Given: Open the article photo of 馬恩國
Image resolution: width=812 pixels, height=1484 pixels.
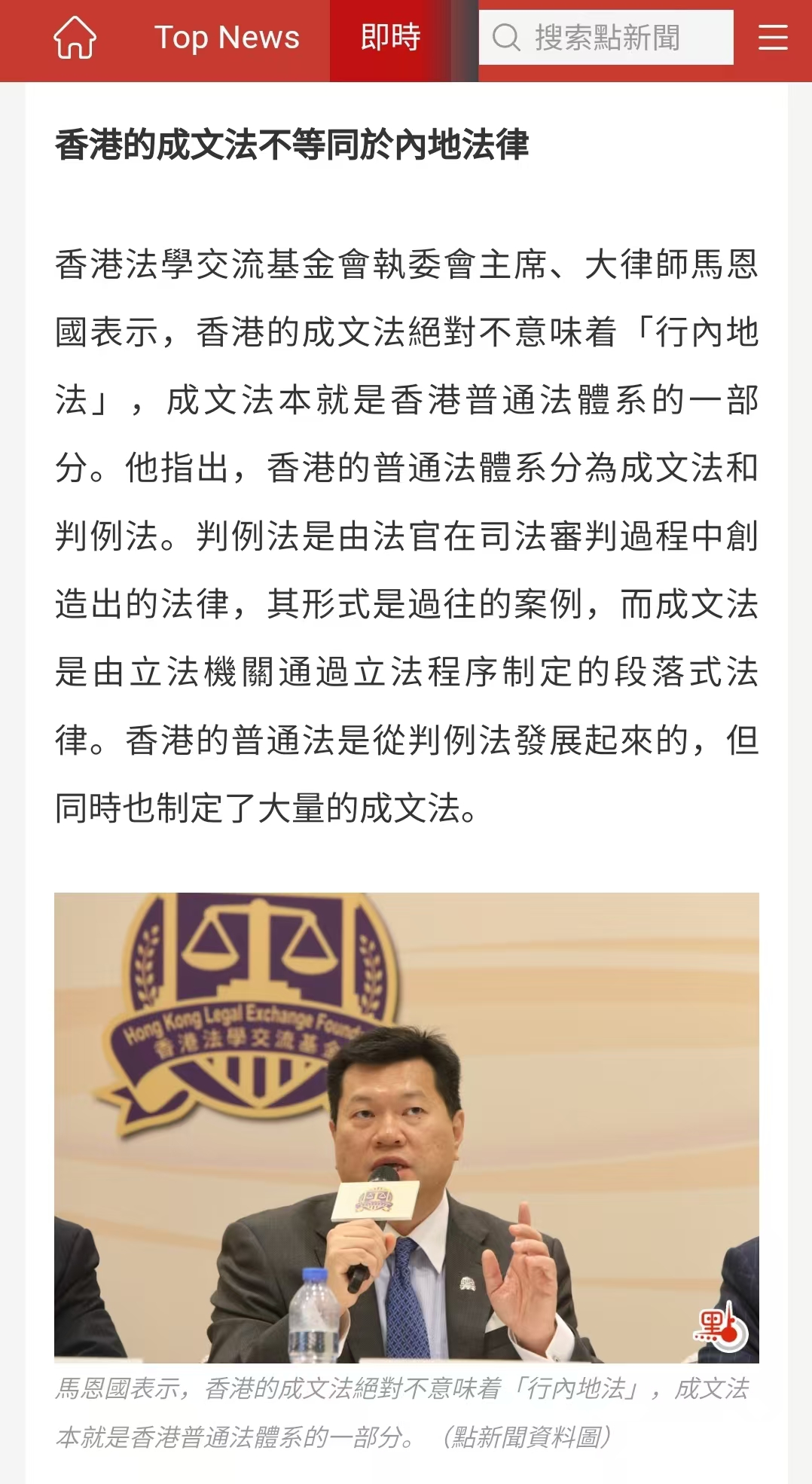Looking at the screenshot, I should point(406,1127).
